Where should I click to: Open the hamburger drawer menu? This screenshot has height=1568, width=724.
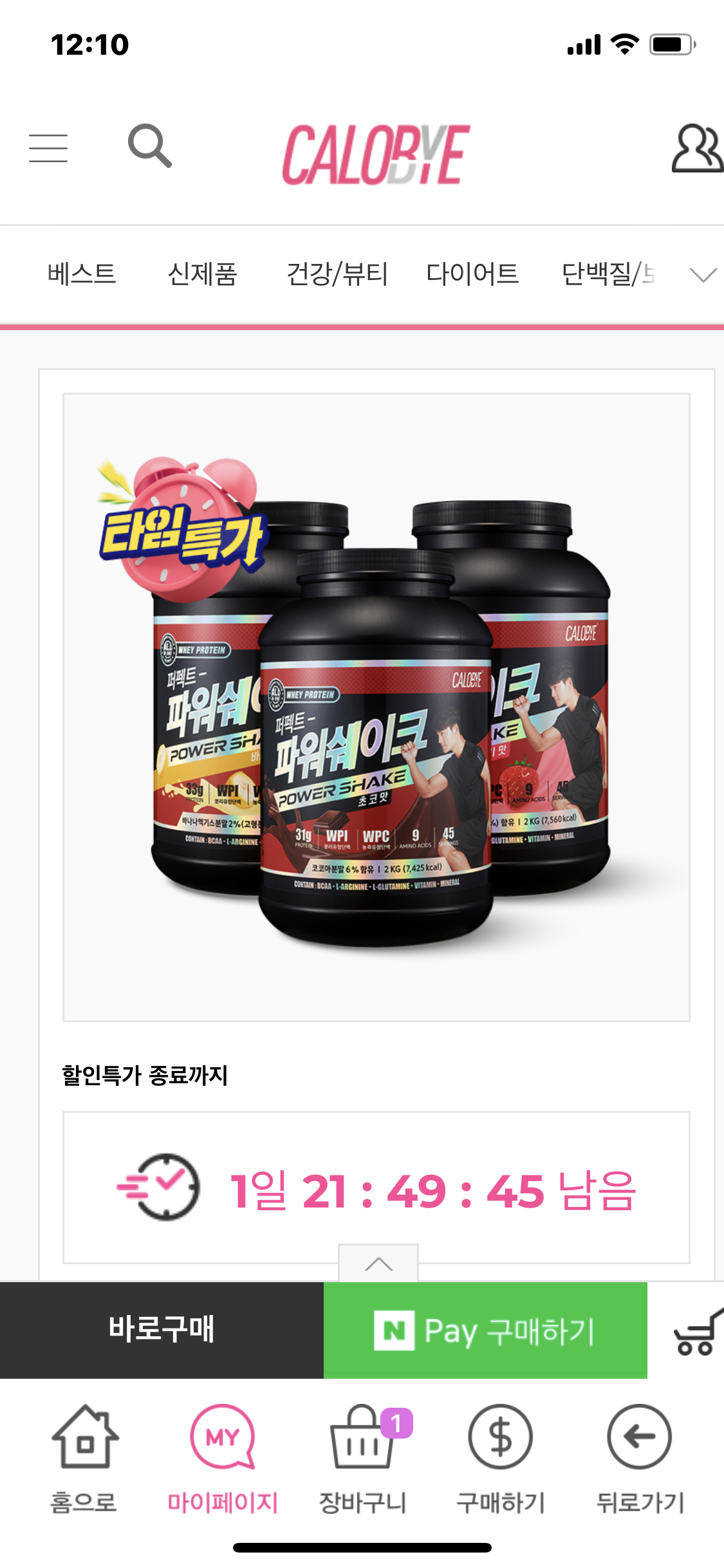48,148
